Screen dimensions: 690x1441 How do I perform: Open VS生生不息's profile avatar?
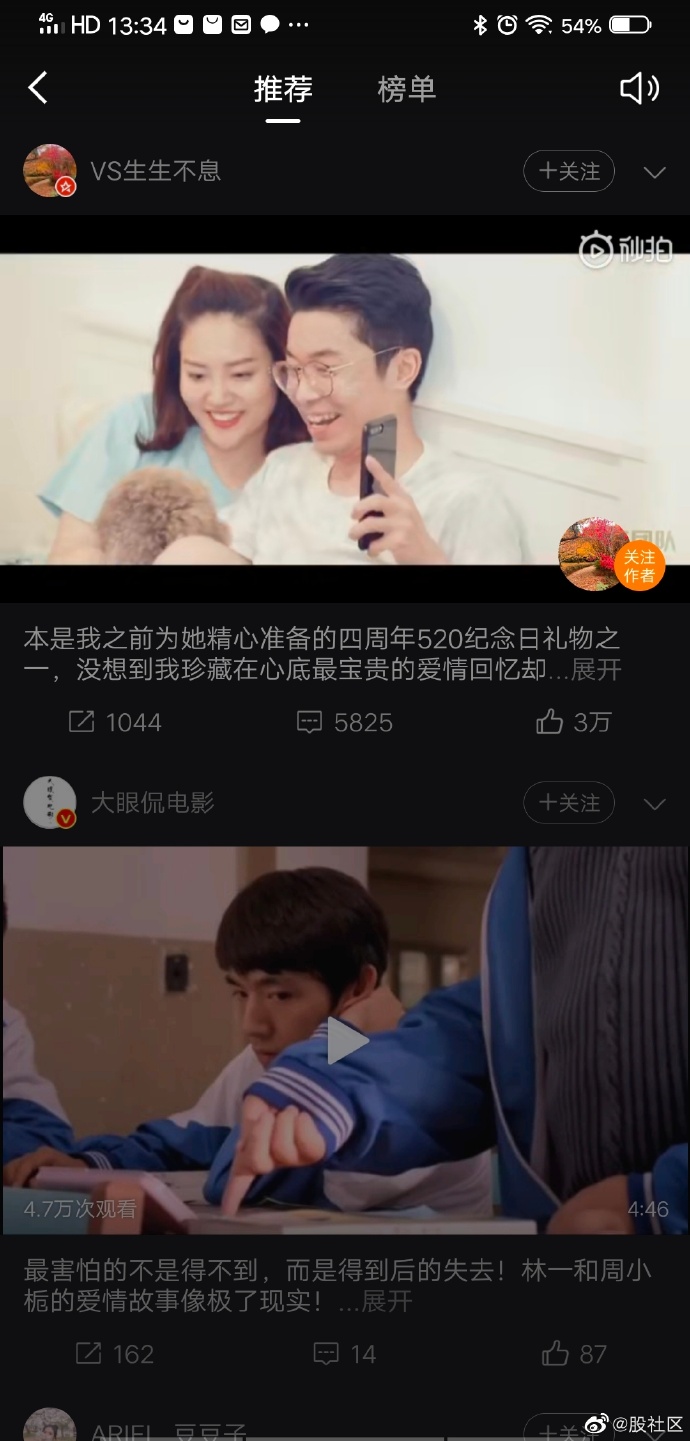coord(50,171)
